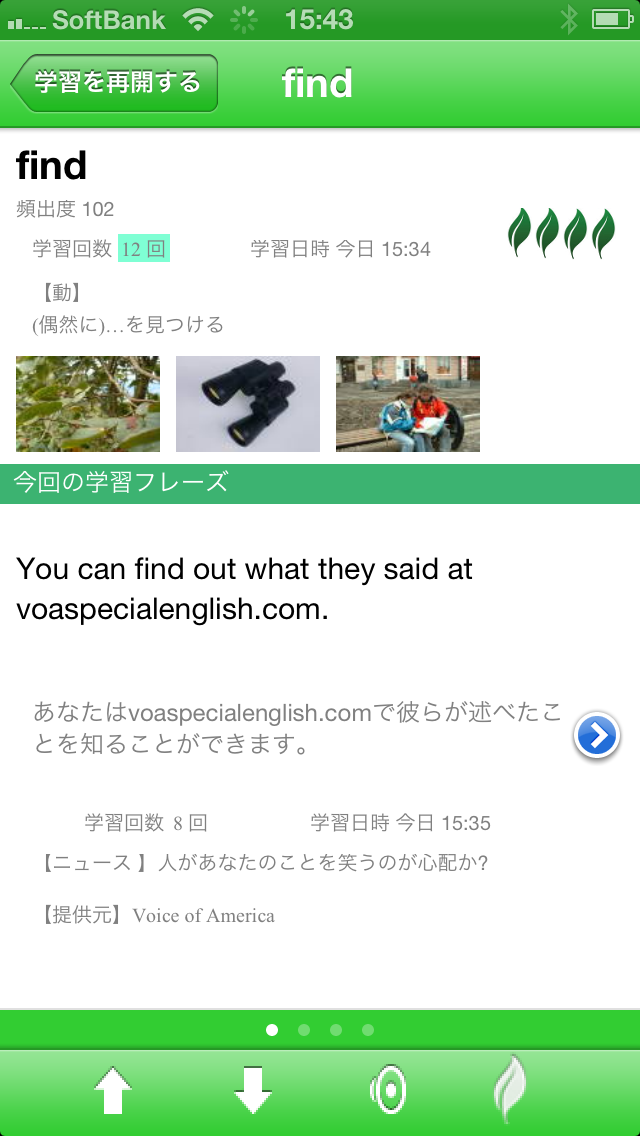
Task: Open the binoculars thumbnail image
Action: [248, 404]
